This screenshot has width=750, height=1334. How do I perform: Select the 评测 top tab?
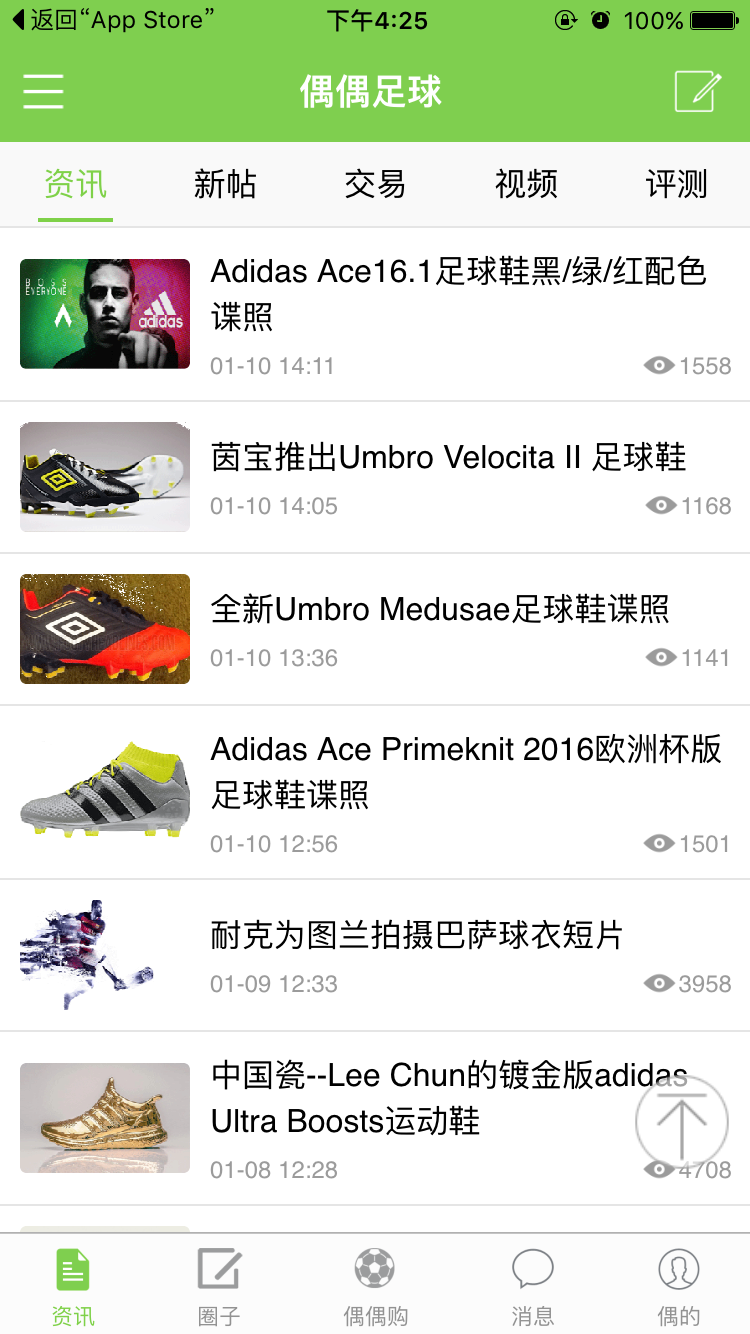(676, 185)
